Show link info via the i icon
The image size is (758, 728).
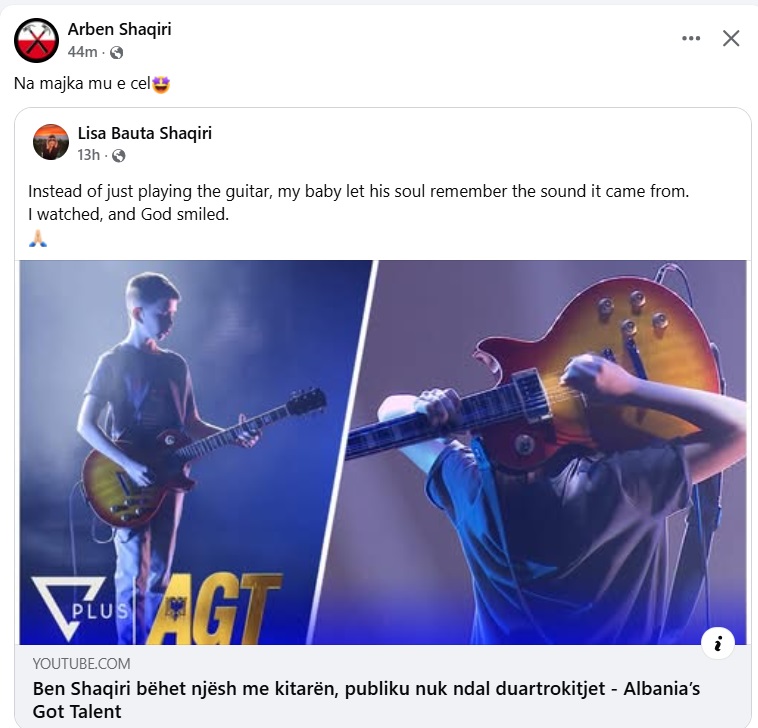(717, 643)
